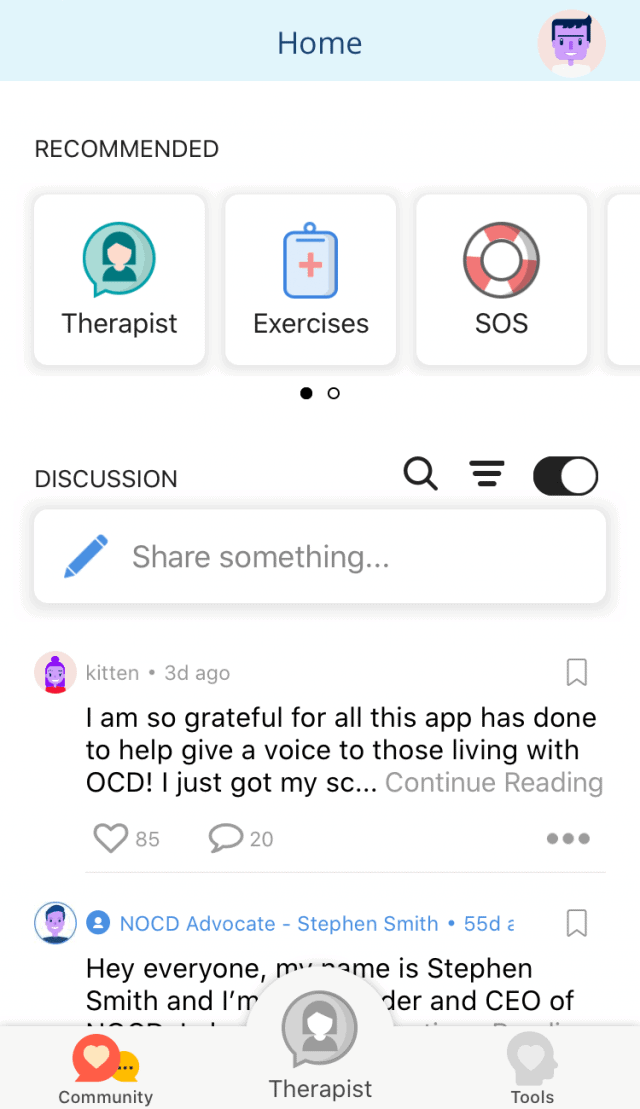640x1109 pixels.
Task: Search the discussion posts
Action: tap(421, 474)
